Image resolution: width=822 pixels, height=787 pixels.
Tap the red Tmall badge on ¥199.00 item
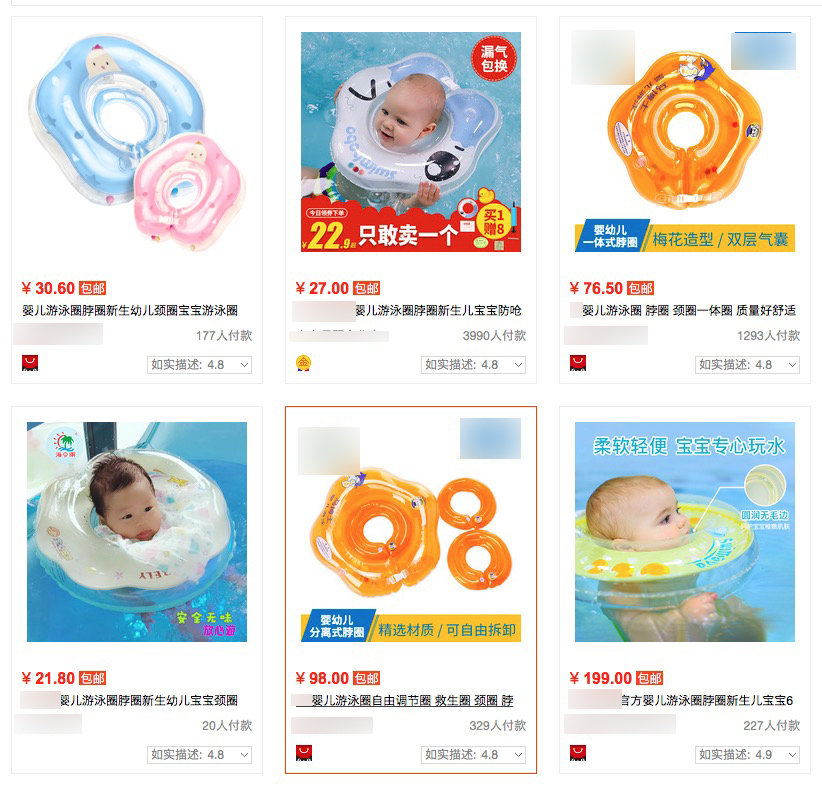577,753
